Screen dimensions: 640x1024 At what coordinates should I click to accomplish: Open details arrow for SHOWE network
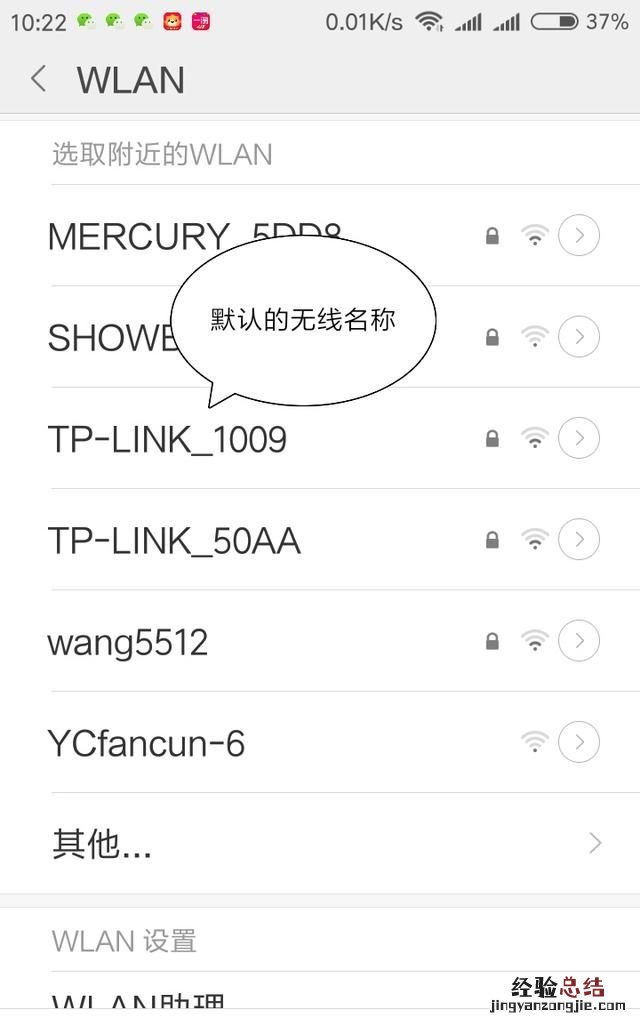click(579, 337)
